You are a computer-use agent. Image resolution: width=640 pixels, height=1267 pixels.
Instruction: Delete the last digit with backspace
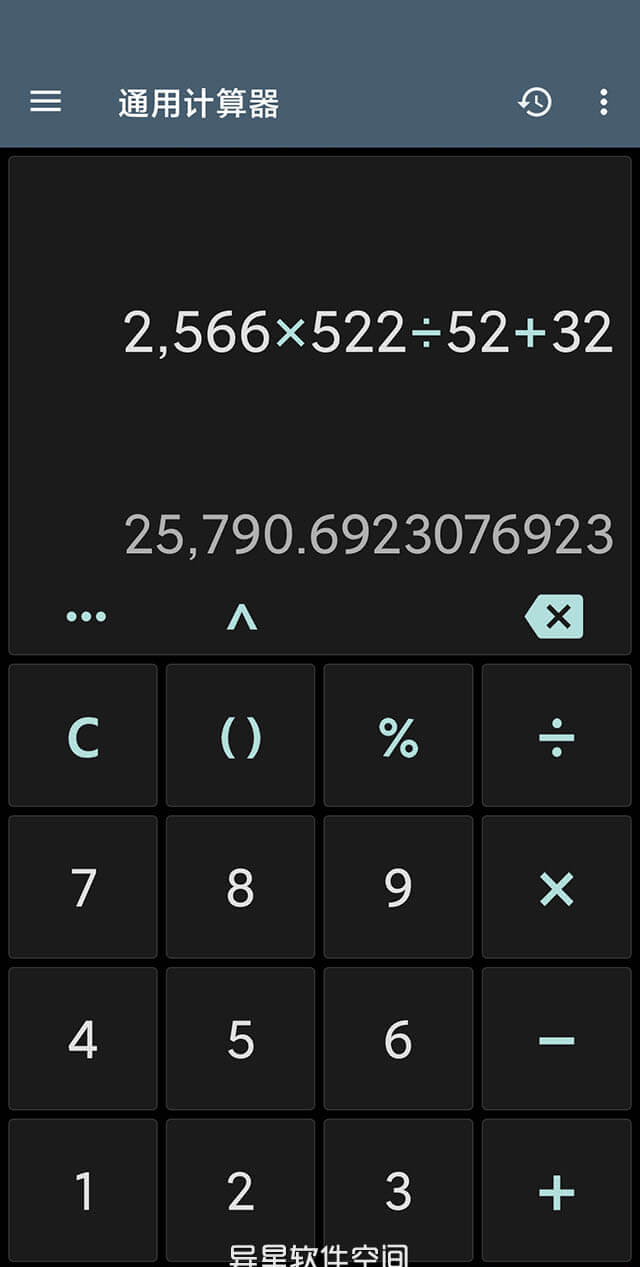click(555, 617)
